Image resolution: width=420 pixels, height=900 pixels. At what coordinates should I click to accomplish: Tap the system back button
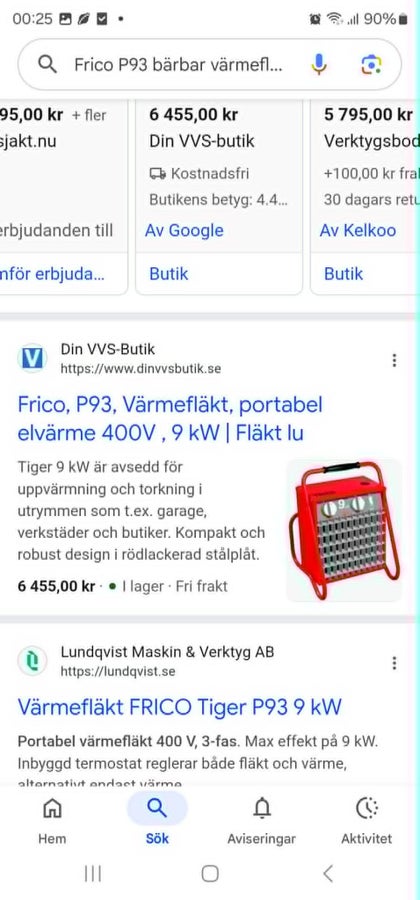[x=328, y=874]
